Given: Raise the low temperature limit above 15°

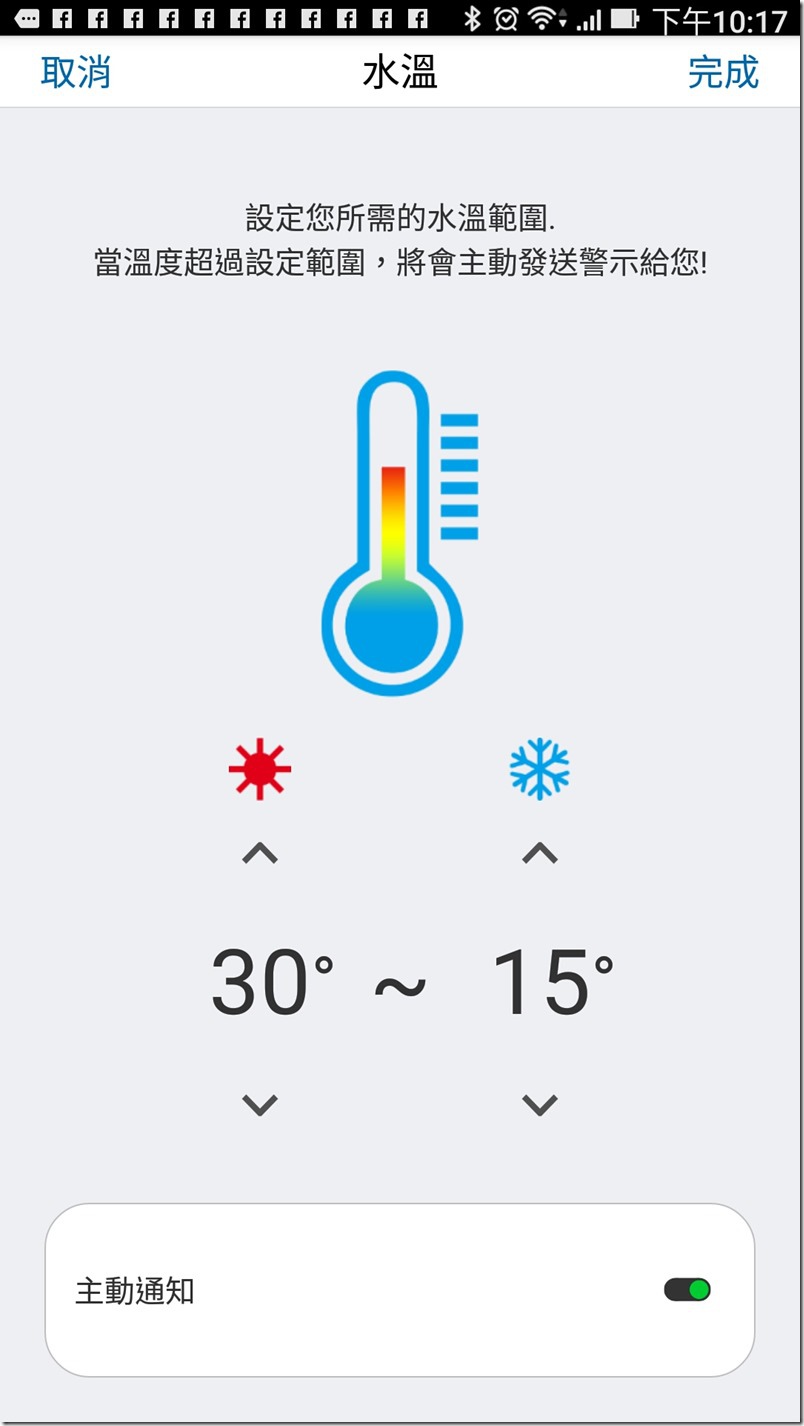Looking at the screenshot, I should pyautogui.click(x=540, y=853).
